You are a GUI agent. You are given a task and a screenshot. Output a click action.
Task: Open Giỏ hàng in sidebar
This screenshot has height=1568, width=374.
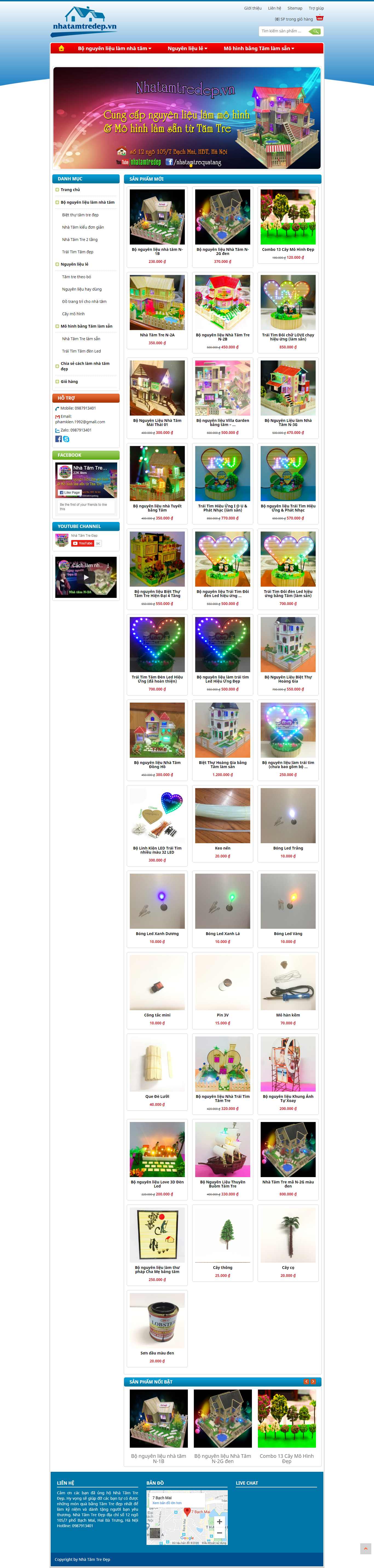(69, 382)
